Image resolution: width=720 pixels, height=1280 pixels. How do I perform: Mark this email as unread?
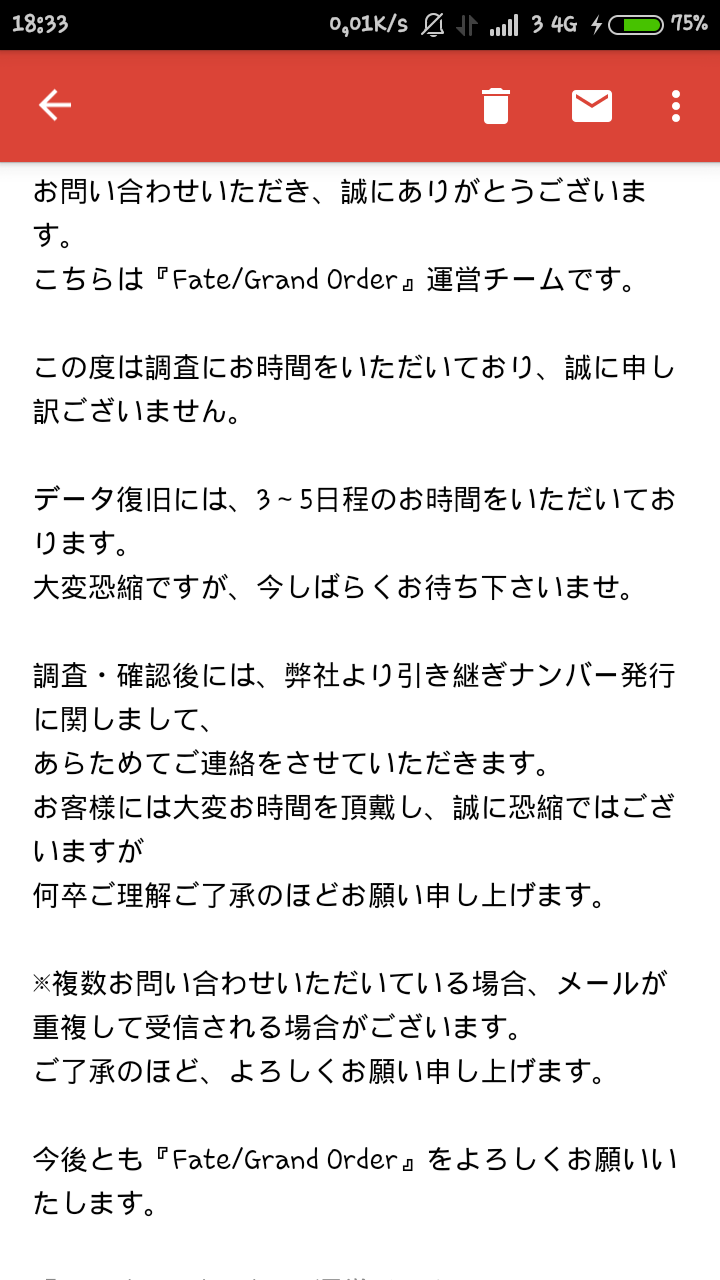click(592, 105)
